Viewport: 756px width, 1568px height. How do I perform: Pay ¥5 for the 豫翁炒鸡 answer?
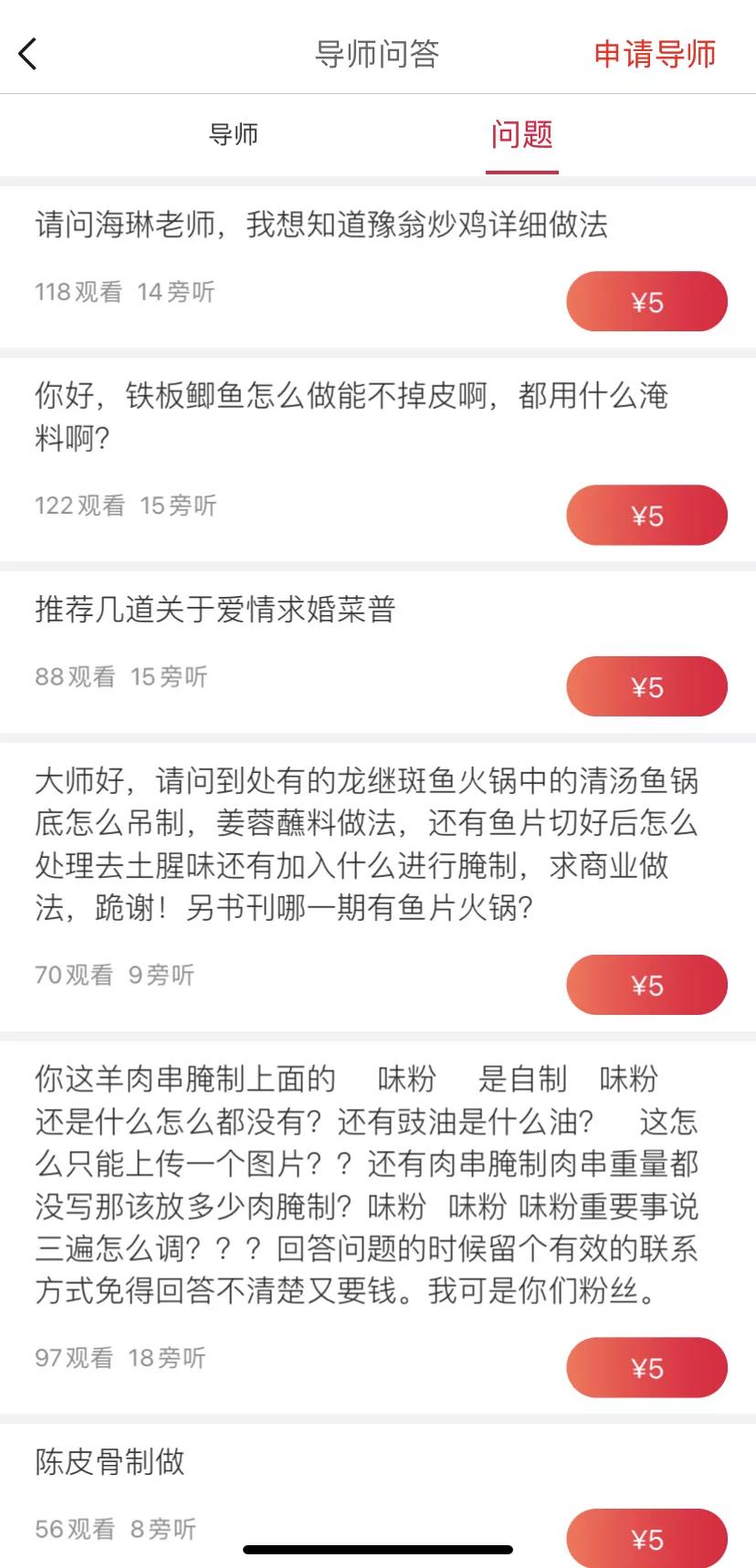tap(646, 302)
